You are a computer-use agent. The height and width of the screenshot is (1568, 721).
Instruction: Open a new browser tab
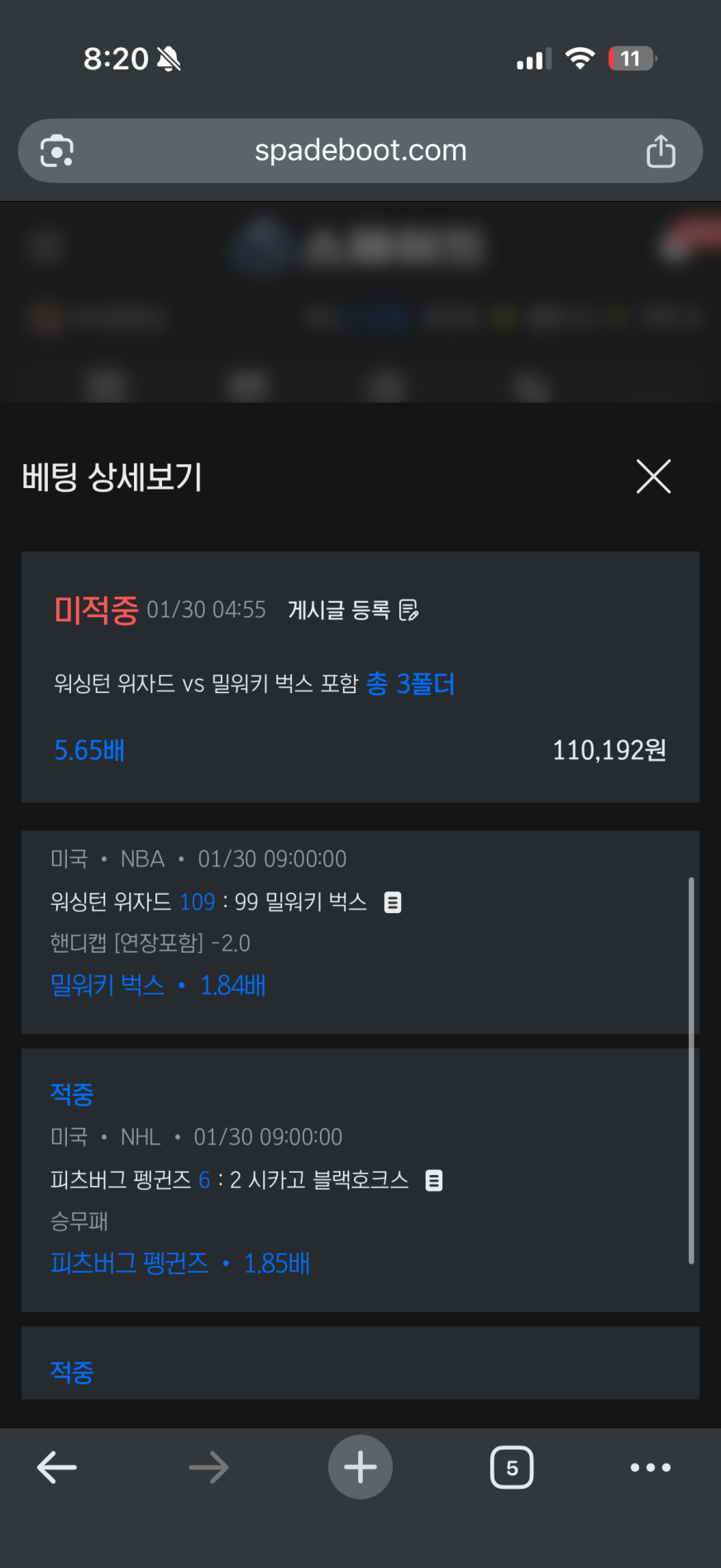tap(360, 1467)
